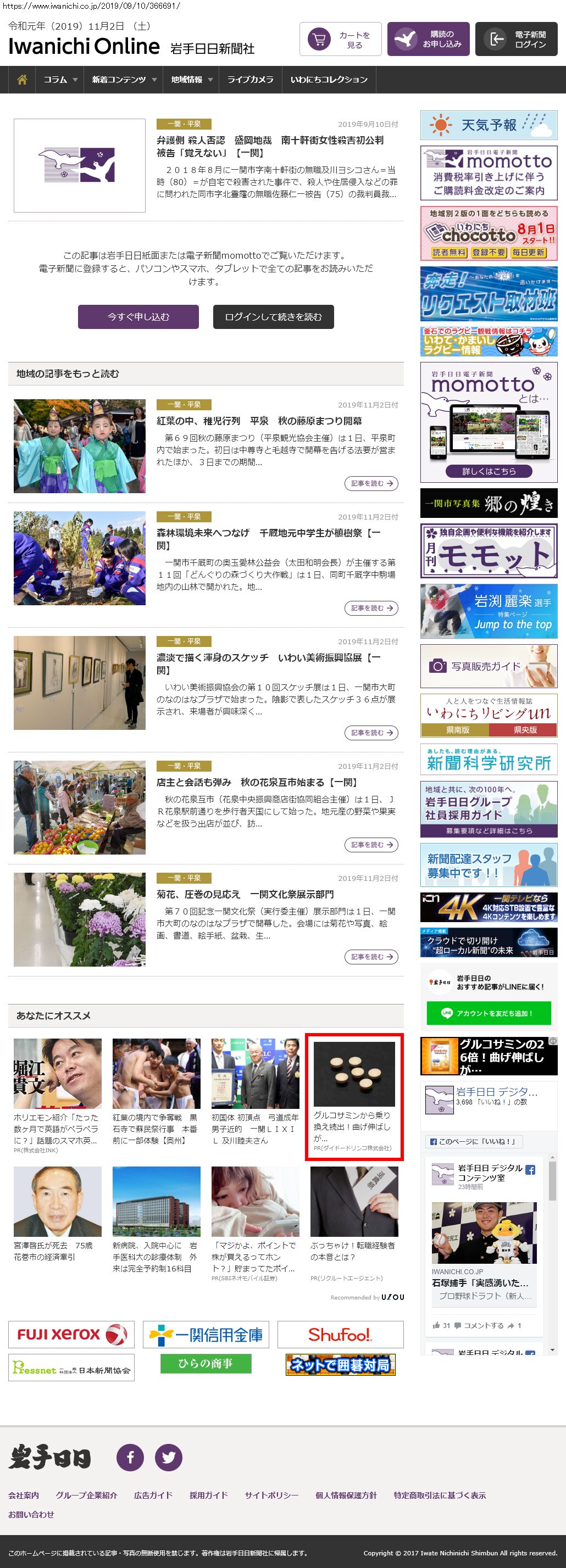Open the Facebook icon in footer
This screenshot has height=1568, width=566.
tap(130, 1457)
